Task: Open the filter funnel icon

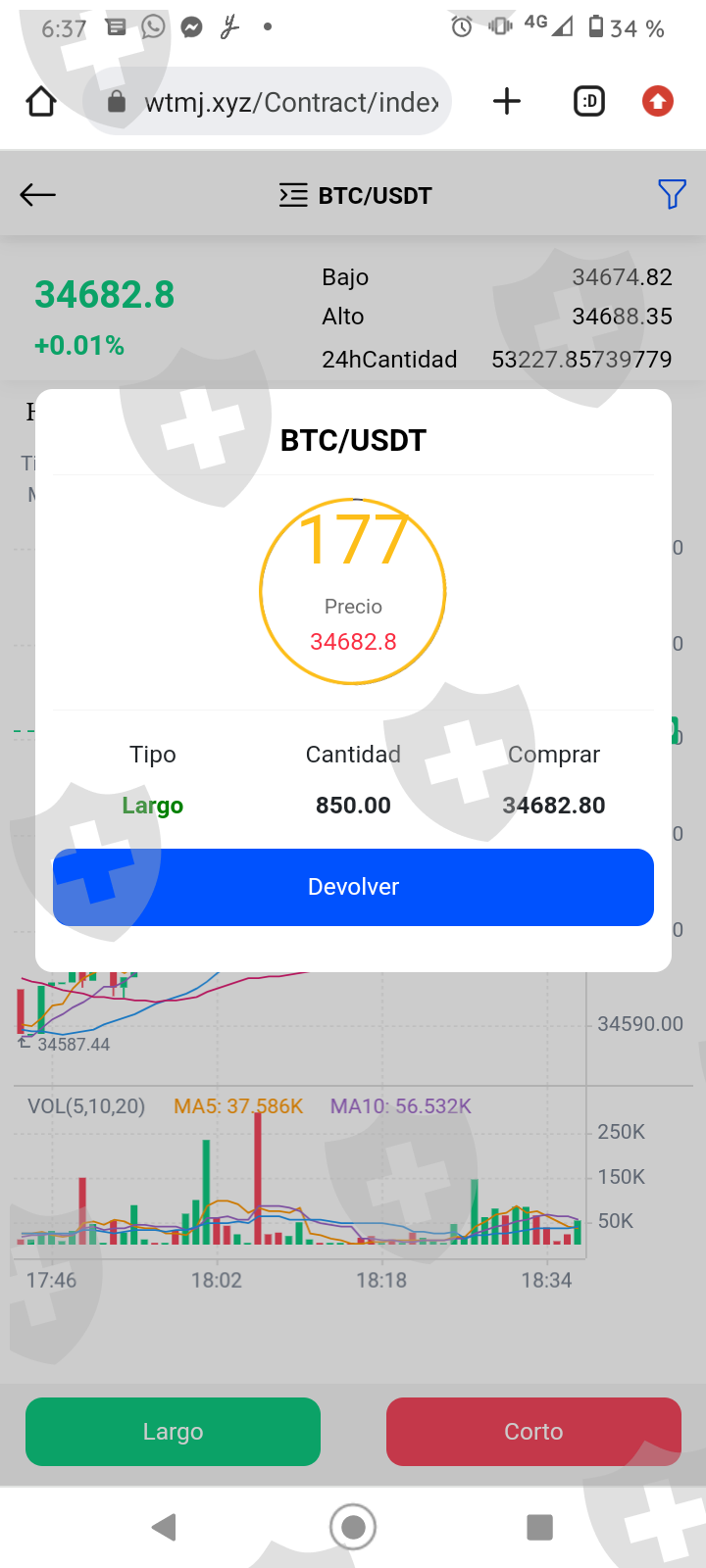Action: 672,194
